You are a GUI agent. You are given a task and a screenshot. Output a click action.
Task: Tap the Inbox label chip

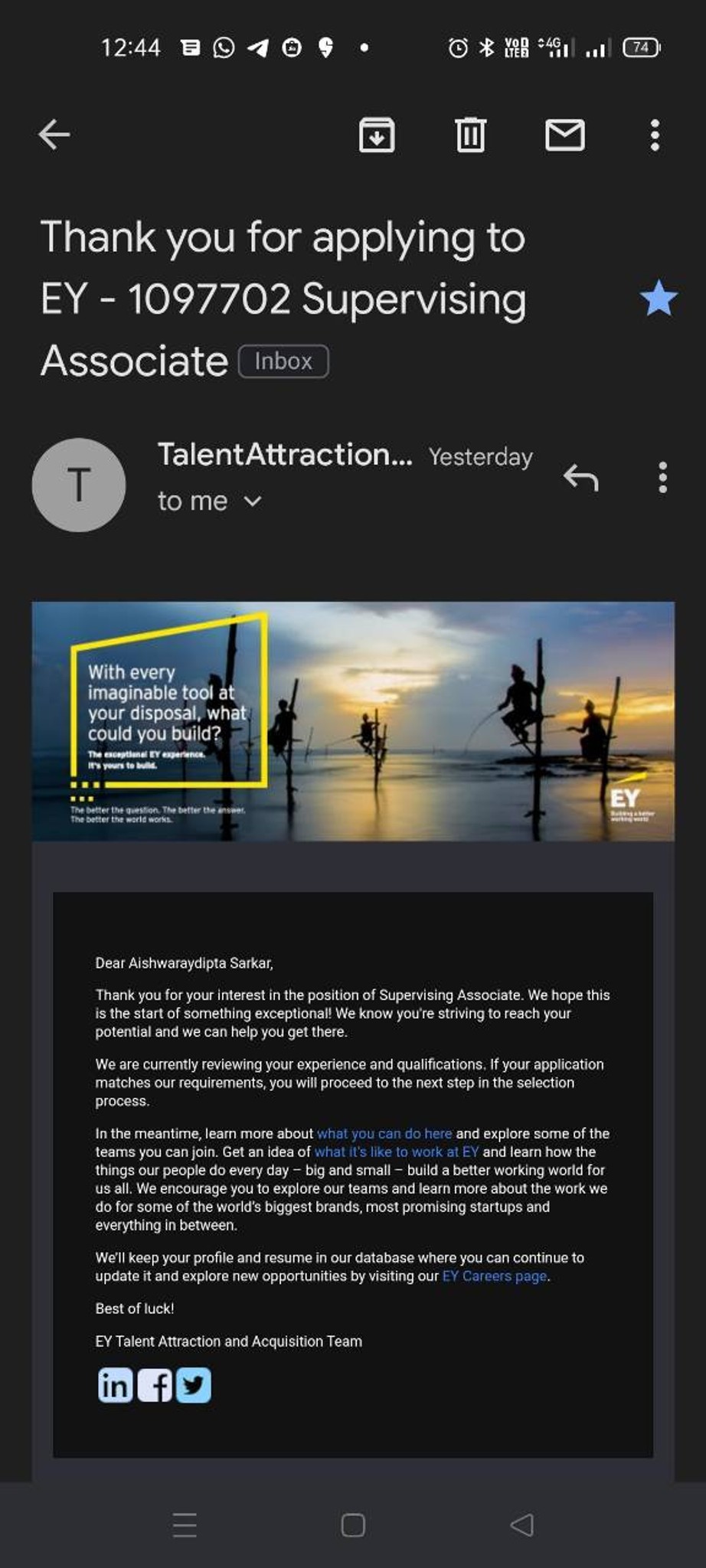(x=283, y=361)
